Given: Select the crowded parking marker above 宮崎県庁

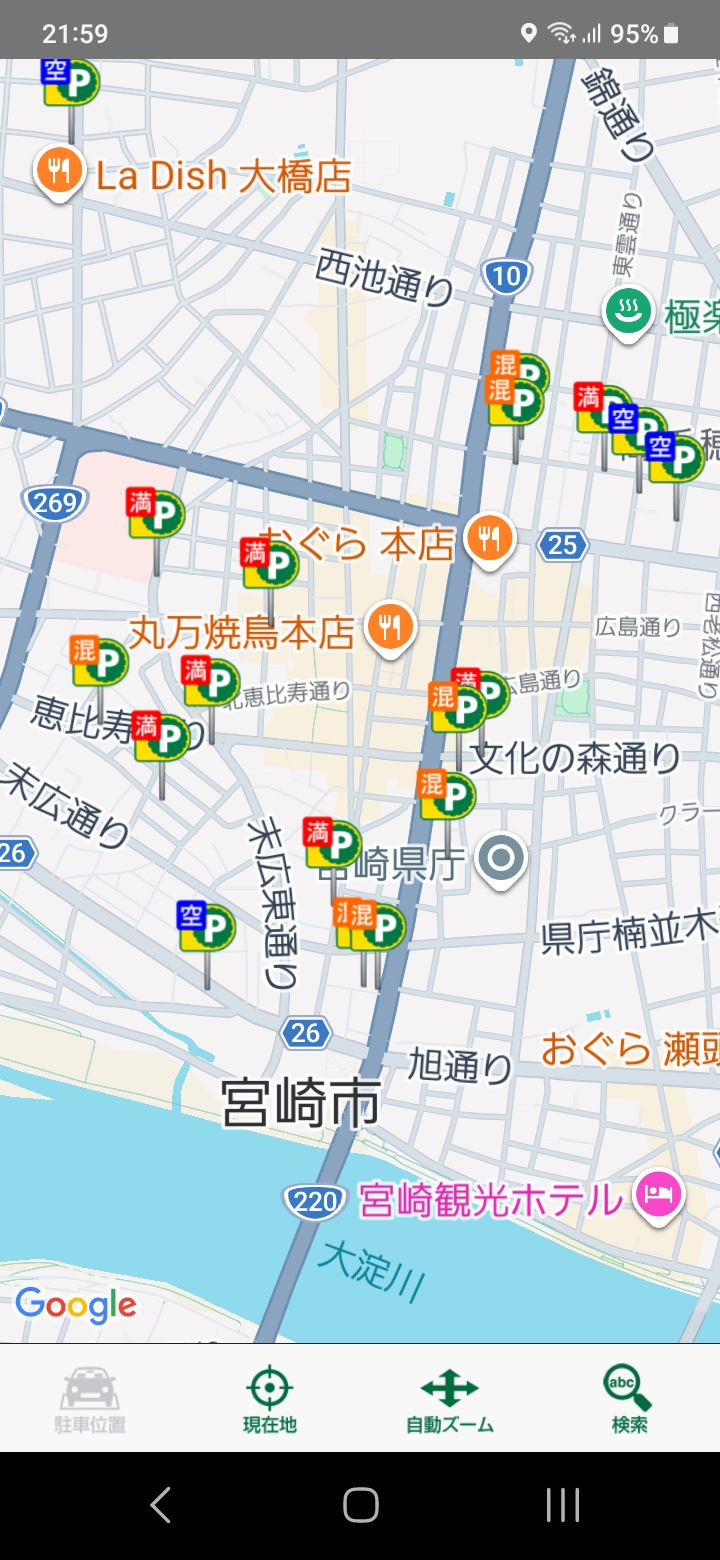Looking at the screenshot, I should [x=446, y=795].
